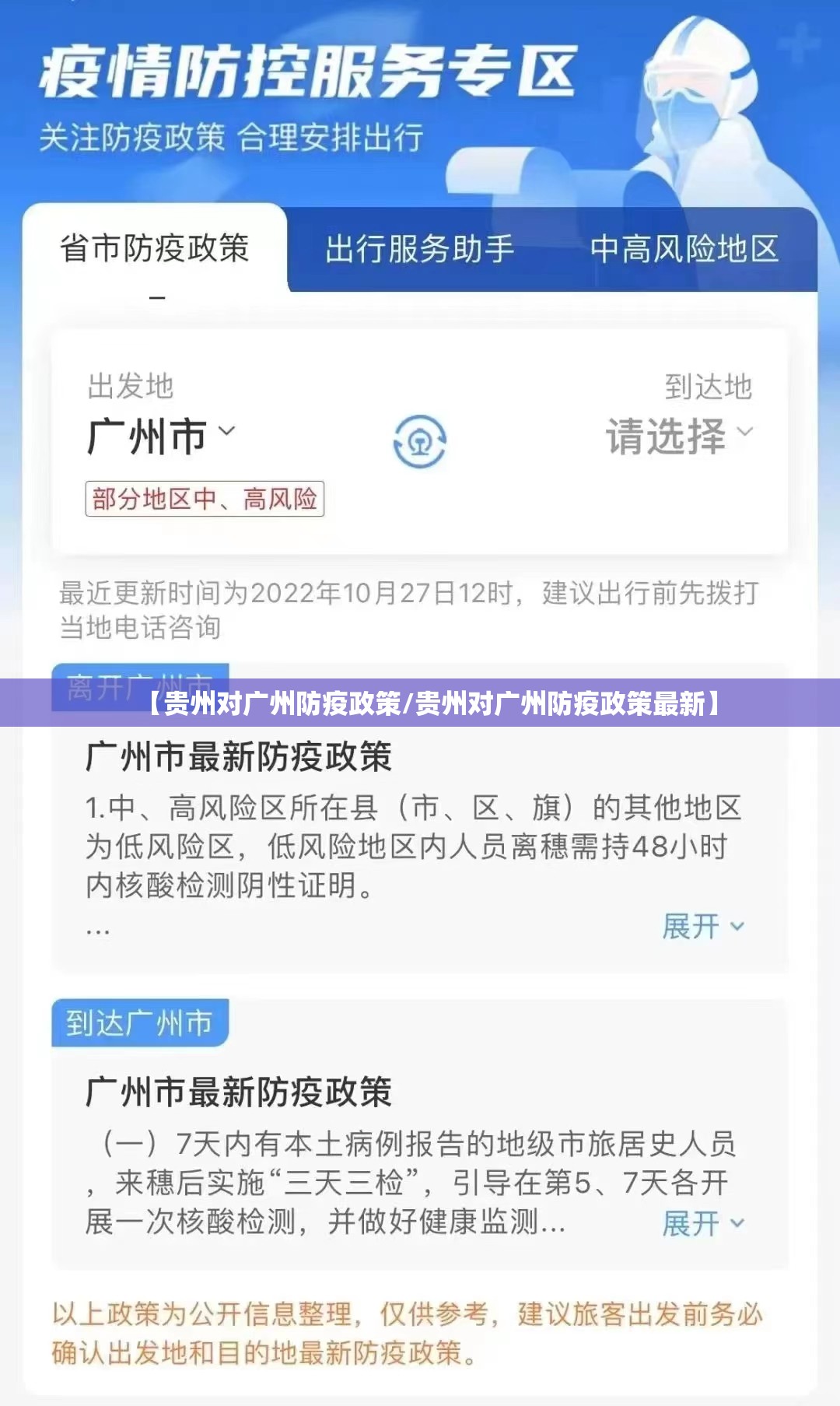Screen dimensions: 840x1406
Task: Swap departure and destination cities
Action: 419,441
